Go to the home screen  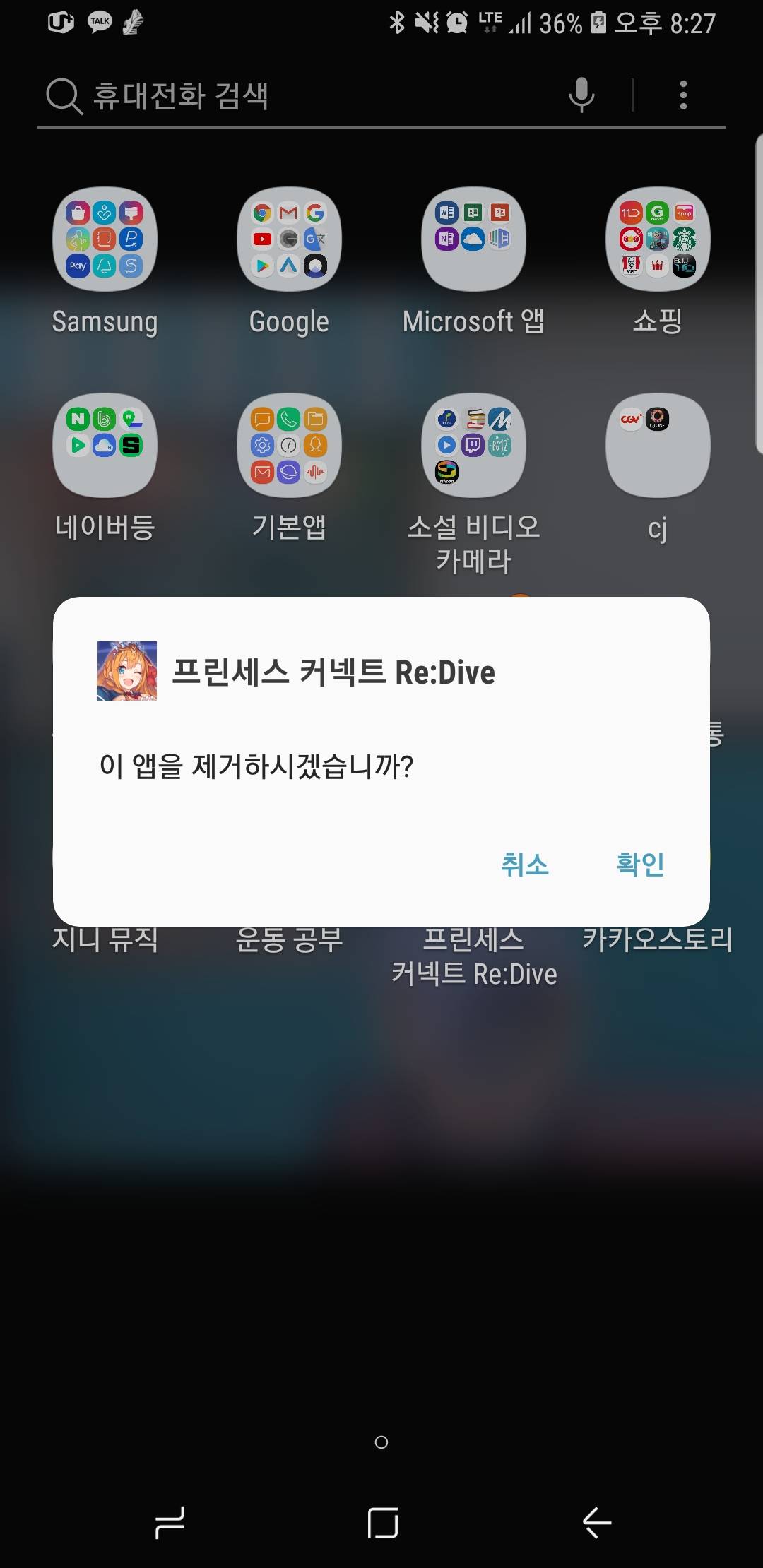coord(382,1522)
